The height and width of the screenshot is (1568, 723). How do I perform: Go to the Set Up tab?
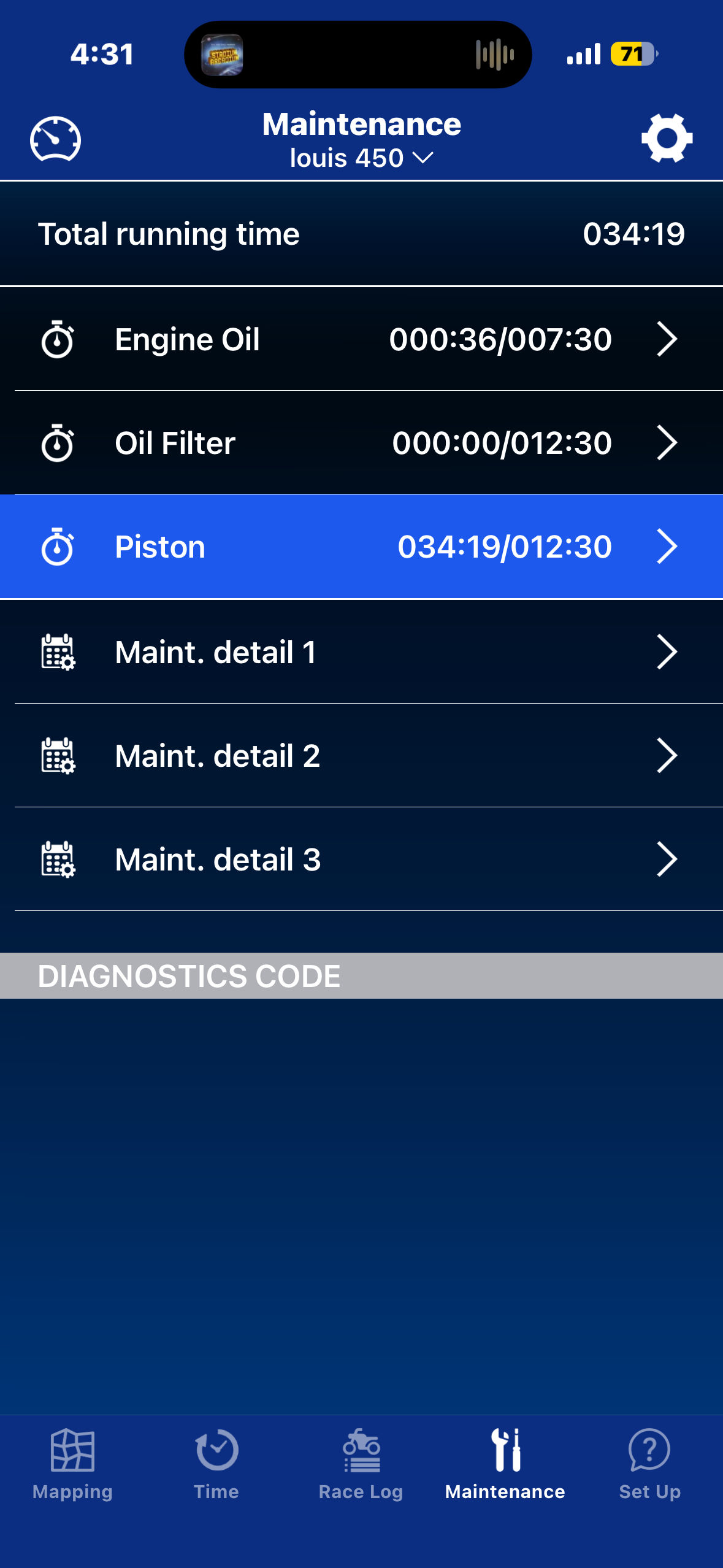(650, 1464)
